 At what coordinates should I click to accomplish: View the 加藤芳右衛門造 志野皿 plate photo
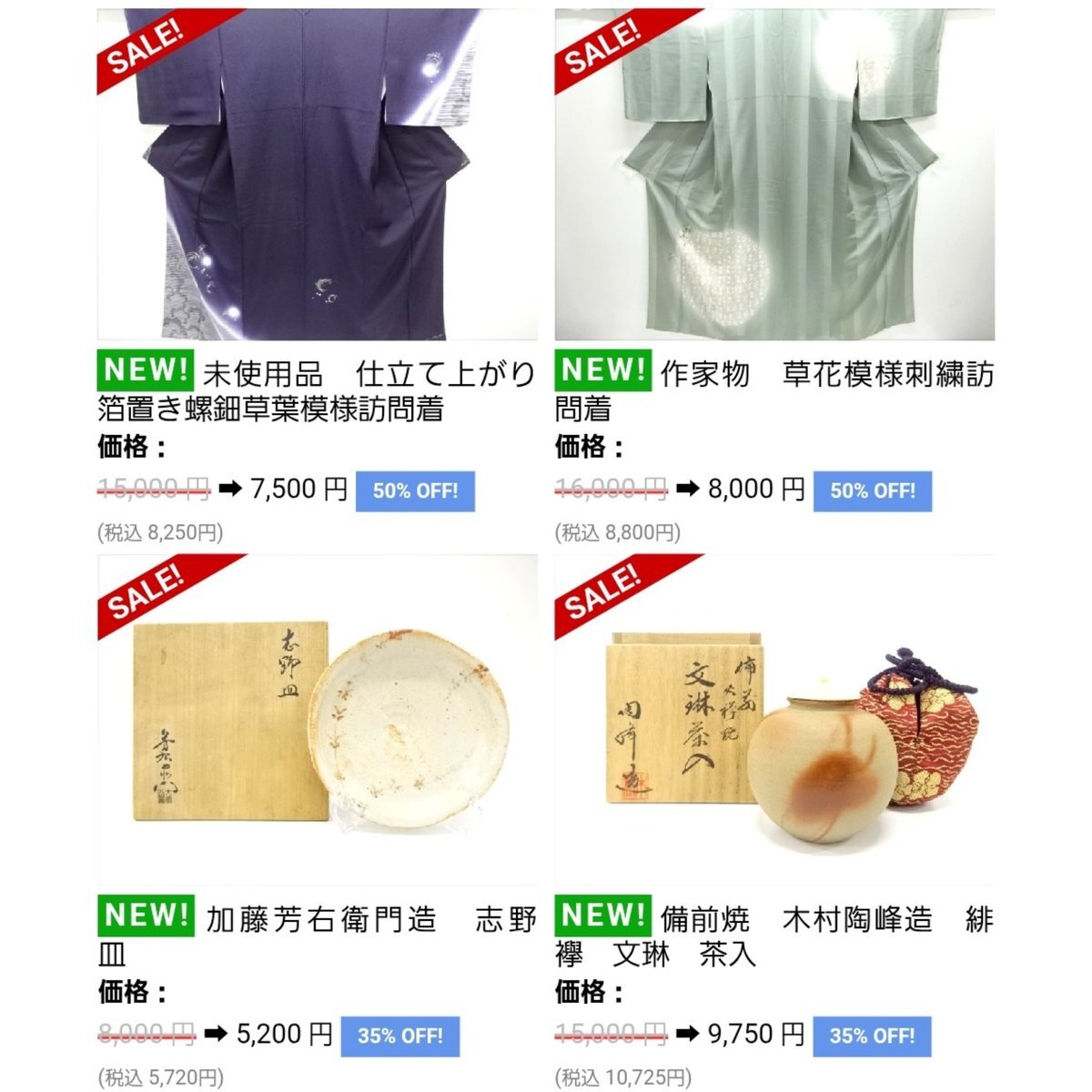click(x=318, y=720)
